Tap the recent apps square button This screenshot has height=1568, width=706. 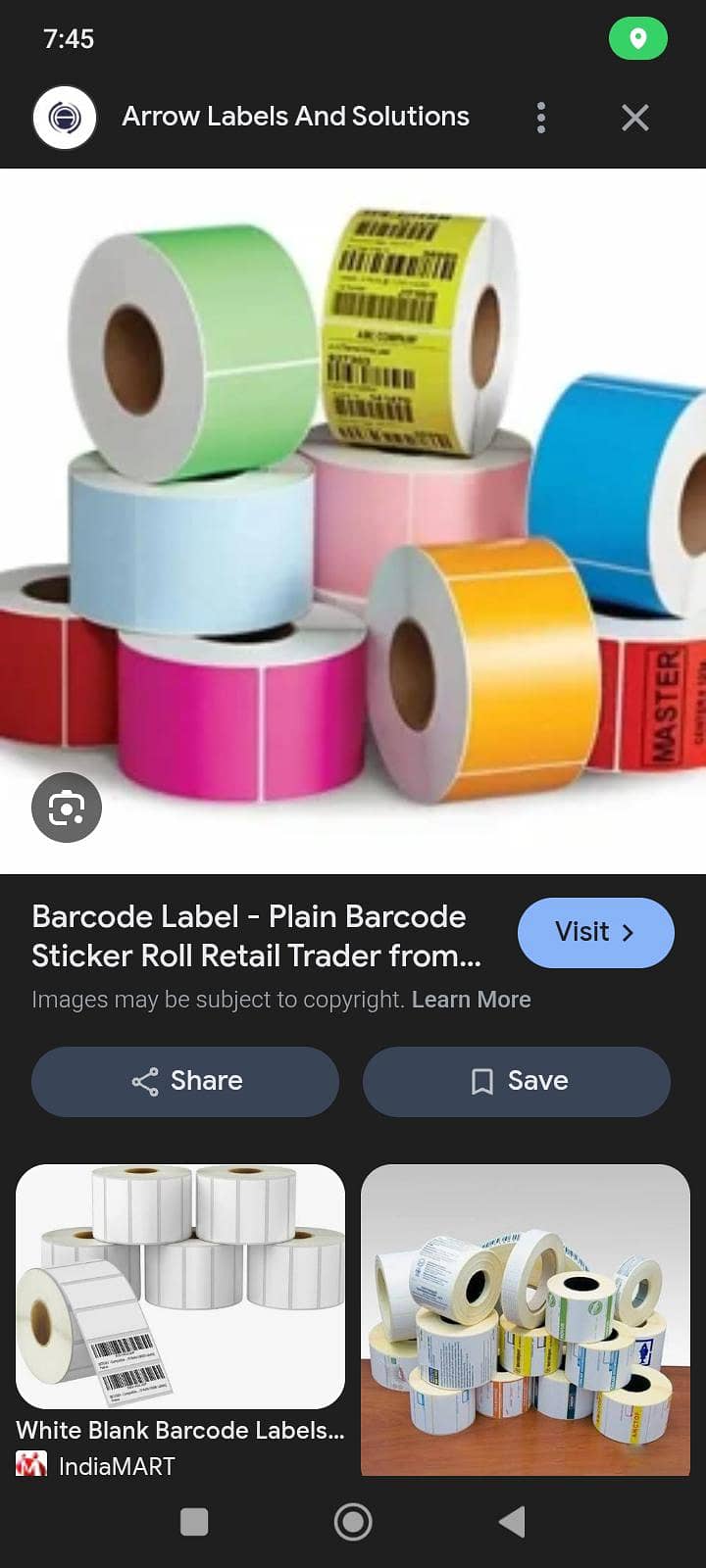tap(194, 1522)
